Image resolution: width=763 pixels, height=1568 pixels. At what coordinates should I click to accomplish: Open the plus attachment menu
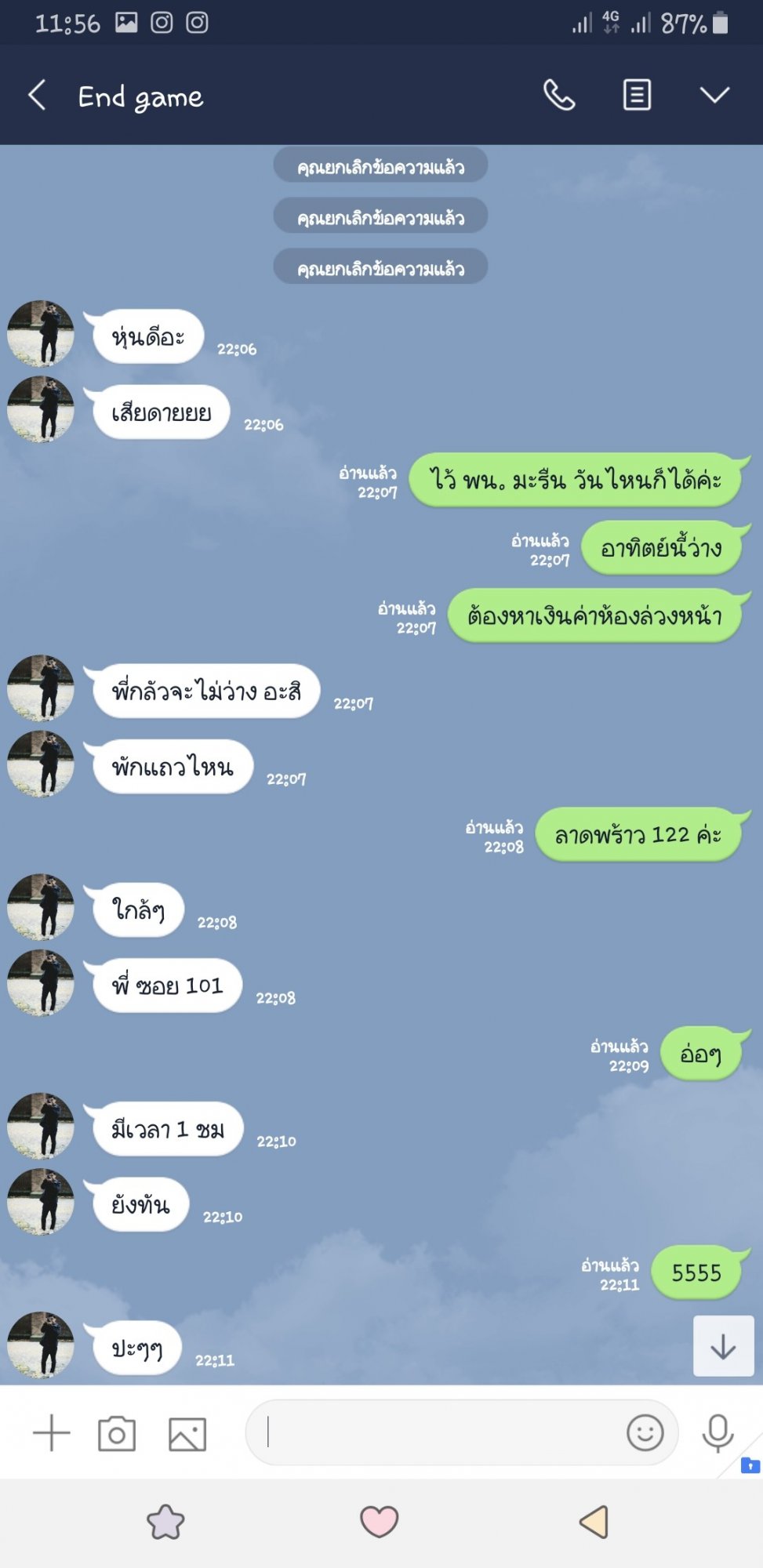52,1433
